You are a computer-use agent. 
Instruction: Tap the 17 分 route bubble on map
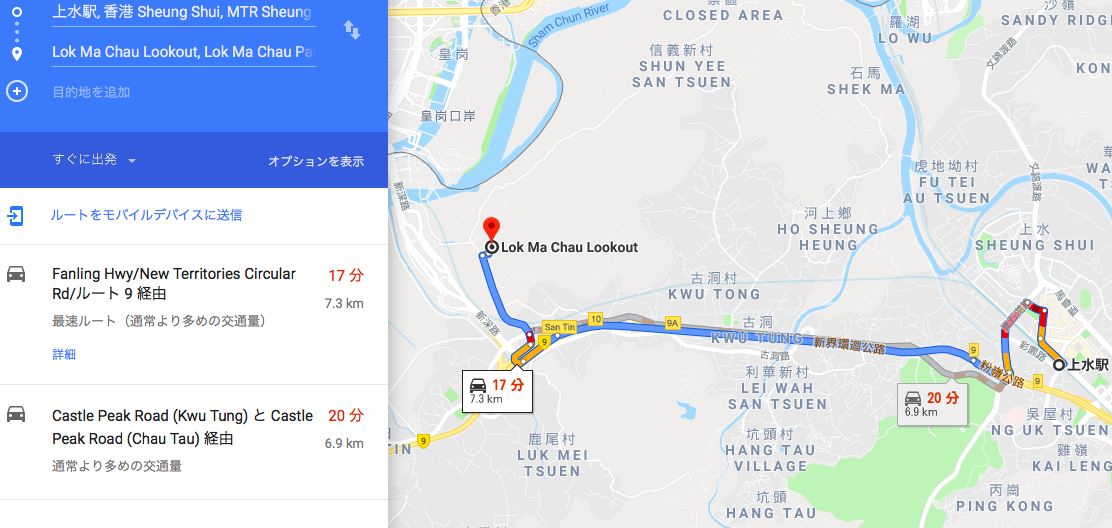pos(497,388)
